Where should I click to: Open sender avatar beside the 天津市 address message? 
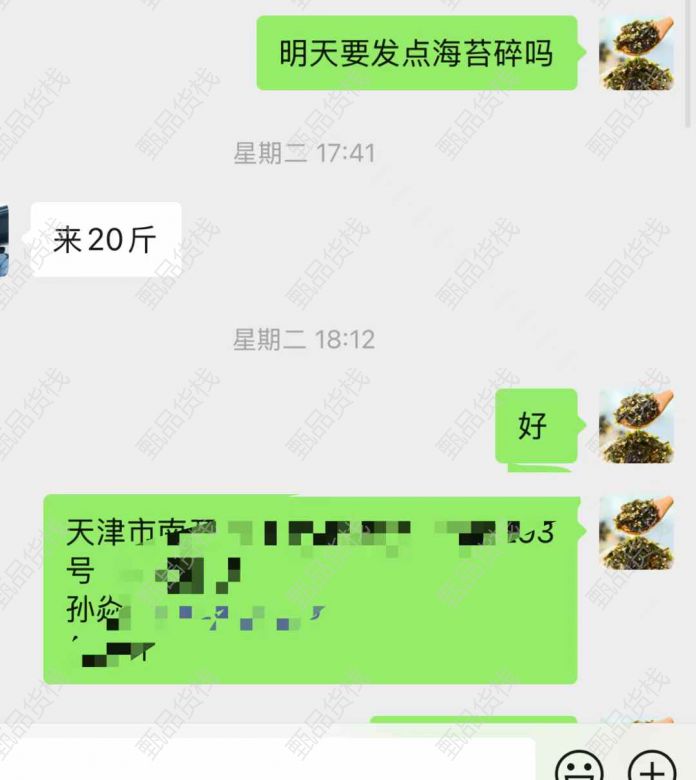[636, 532]
